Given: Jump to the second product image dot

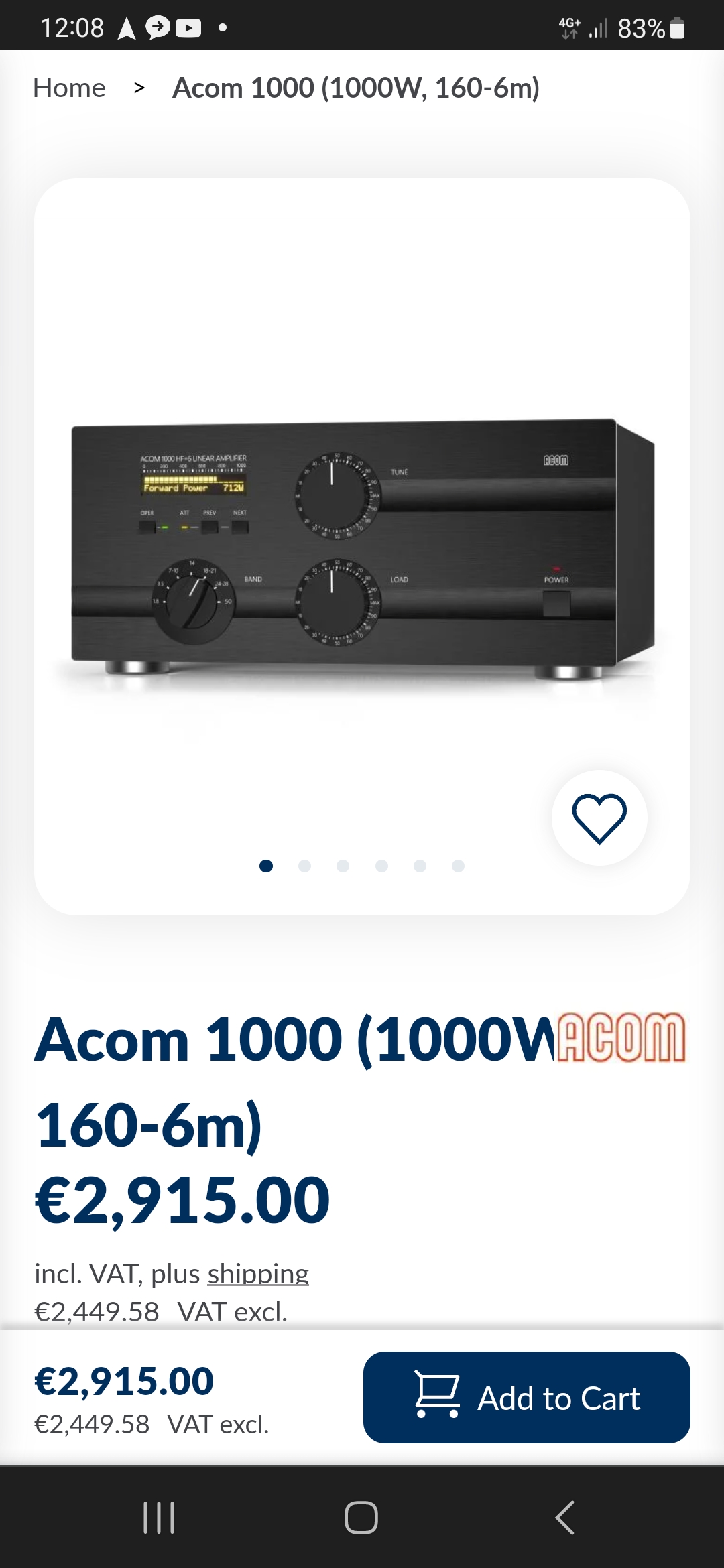Looking at the screenshot, I should click(x=304, y=866).
